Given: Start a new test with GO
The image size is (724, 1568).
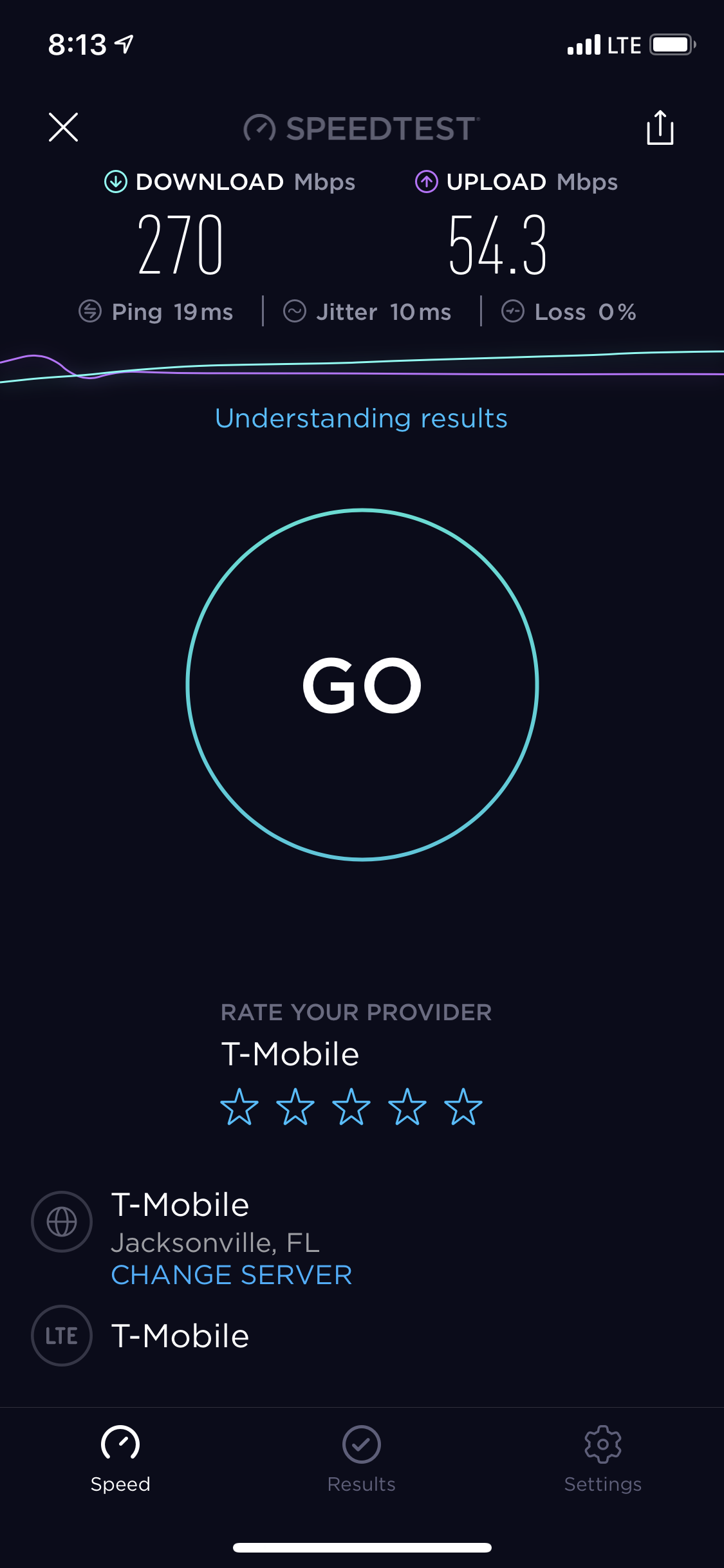Looking at the screenshot, I should (362, 684).
